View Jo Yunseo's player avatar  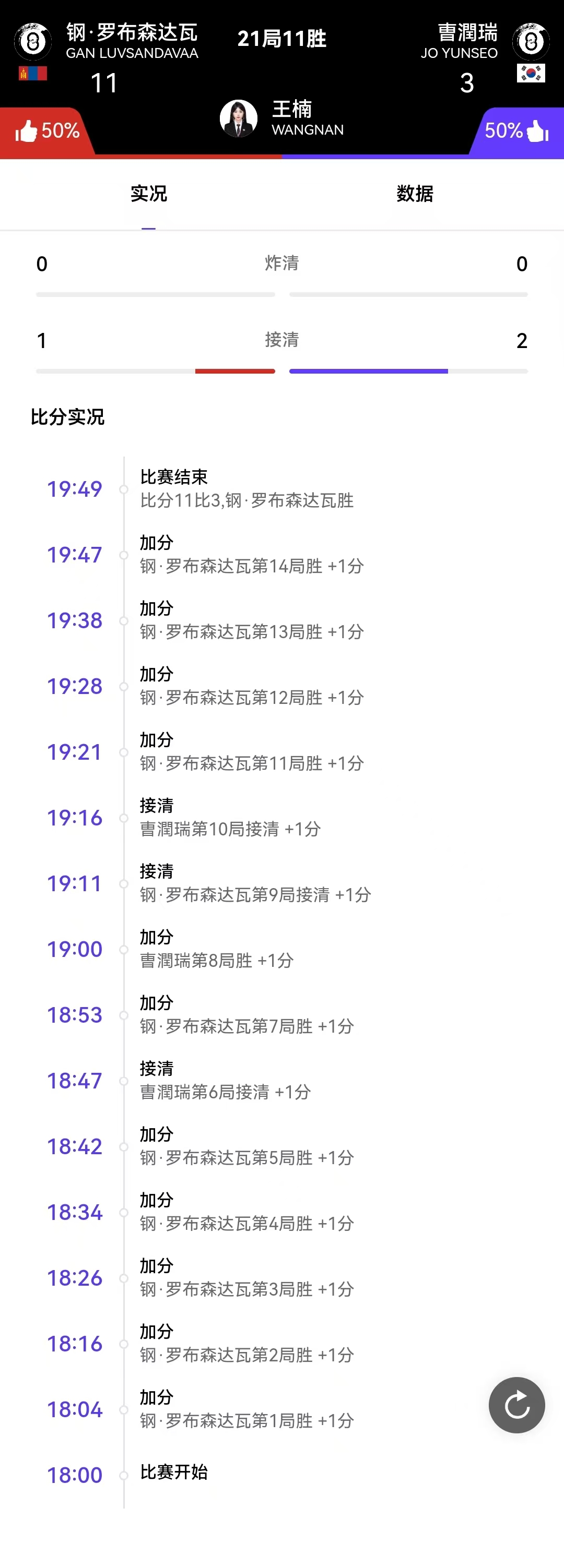coord(531,41)
